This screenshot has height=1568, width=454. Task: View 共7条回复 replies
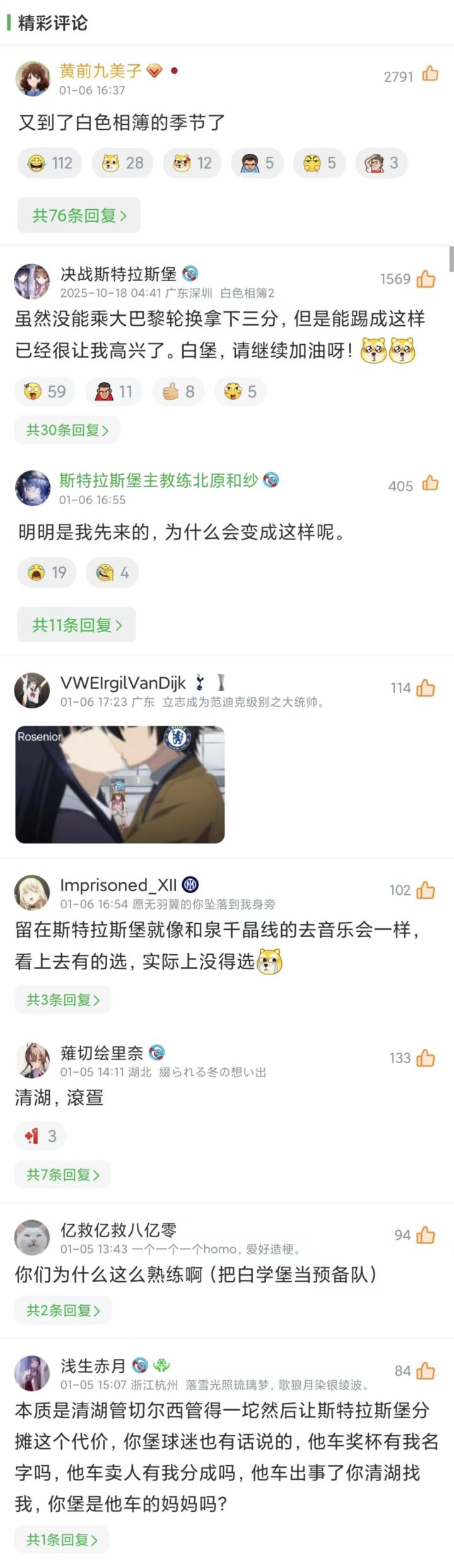click(62, 1175)
